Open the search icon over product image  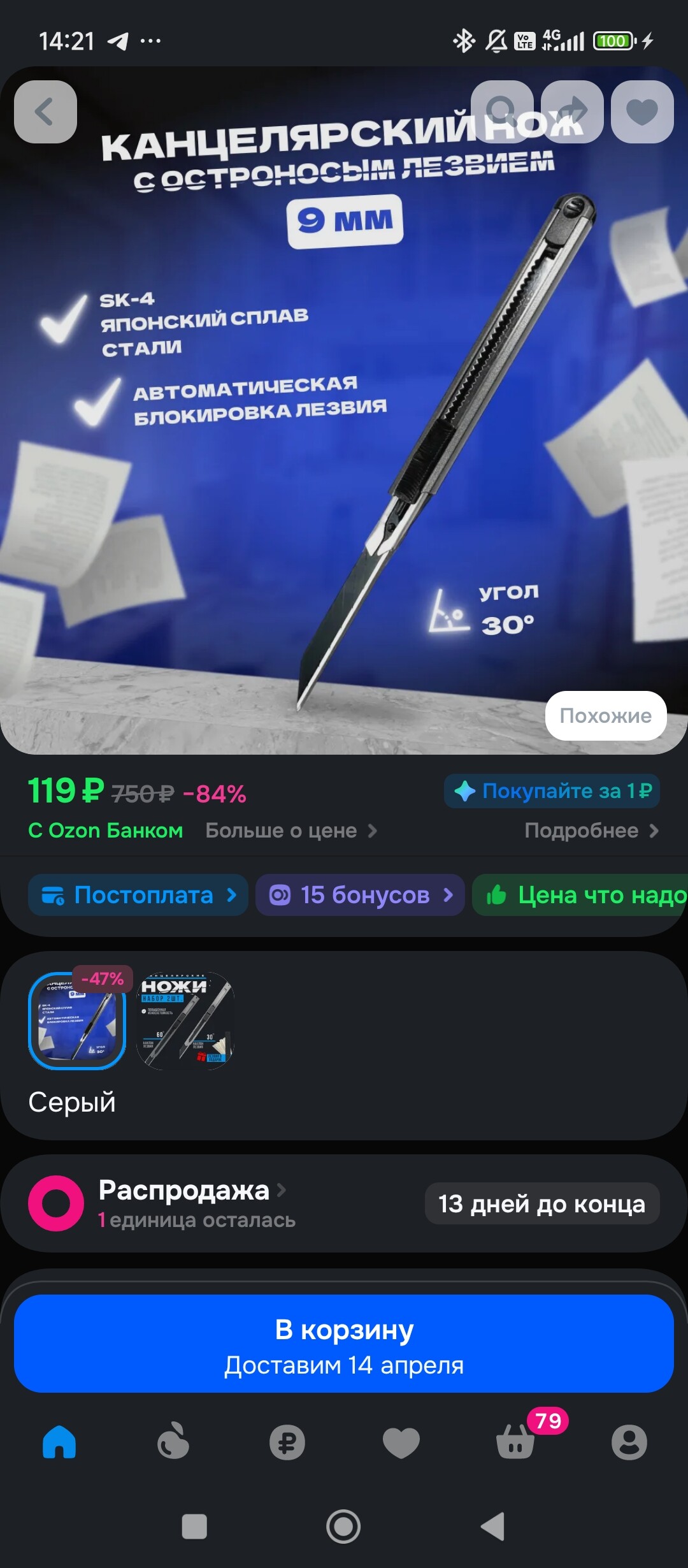click(502, 112)
